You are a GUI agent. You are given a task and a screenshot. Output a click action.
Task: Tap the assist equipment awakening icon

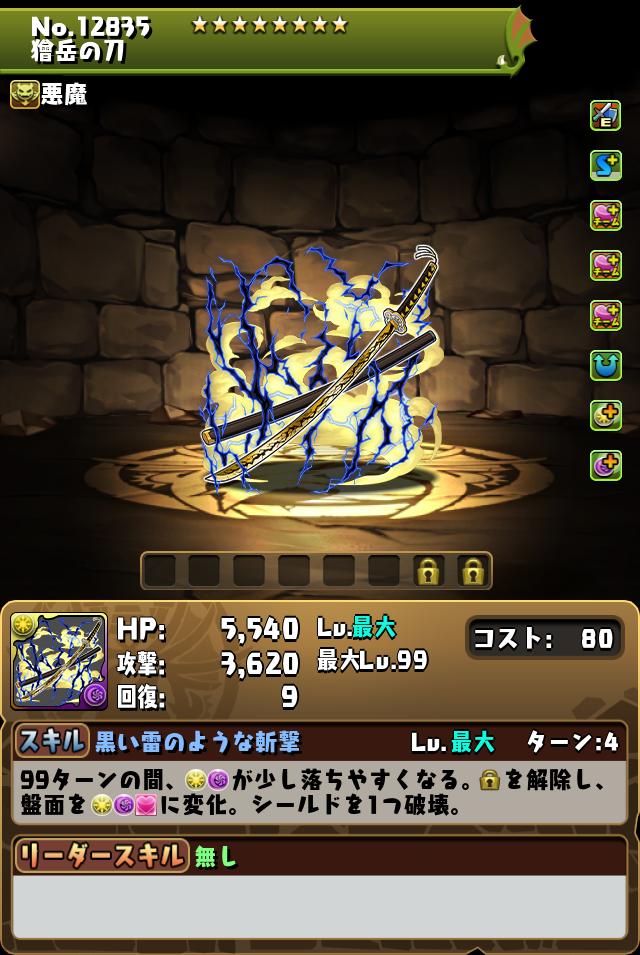click(x=606, y=115)
